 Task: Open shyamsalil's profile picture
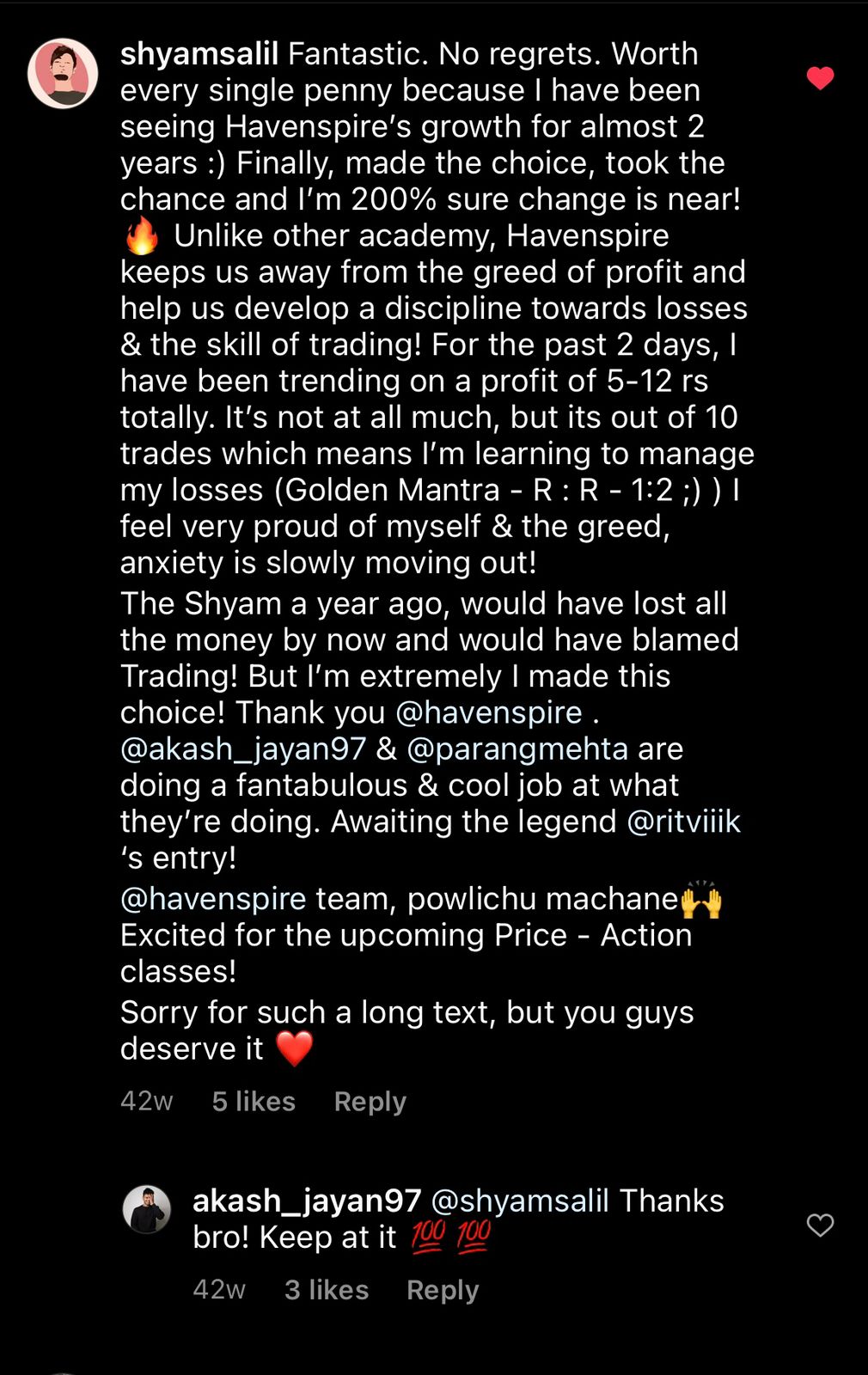coord(63,73)
